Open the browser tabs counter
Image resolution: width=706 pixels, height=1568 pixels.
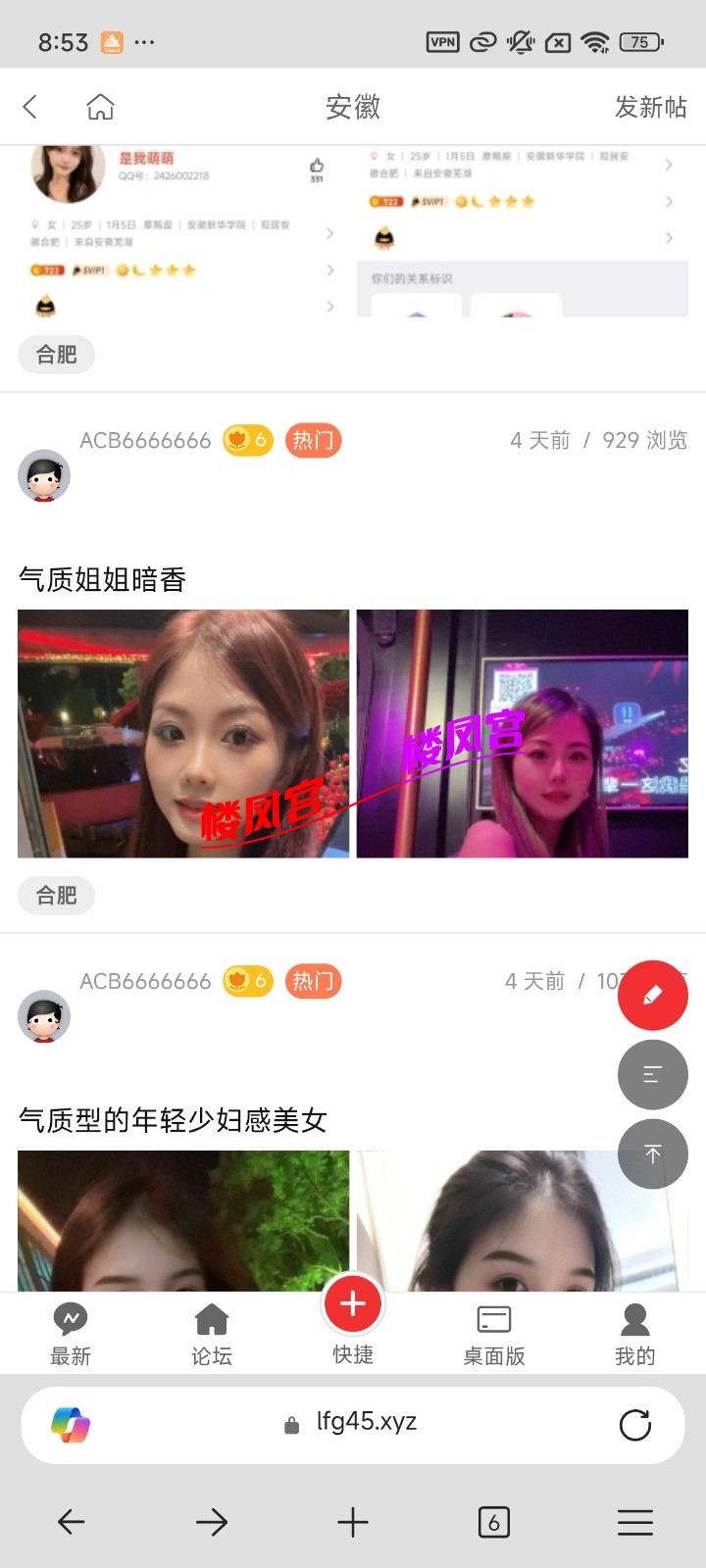pyautogui.click(x=493, y=1522)
